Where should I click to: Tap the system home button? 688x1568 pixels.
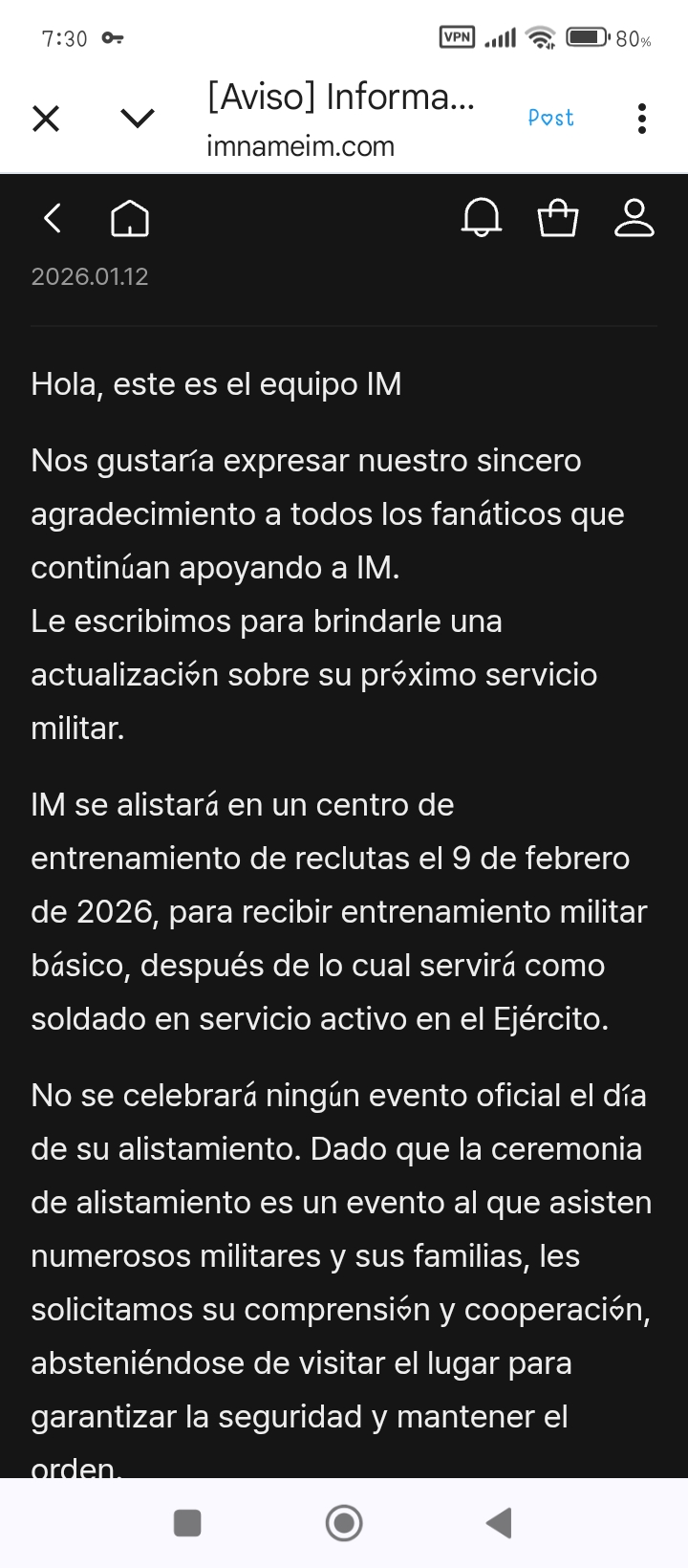click(344, 1522)
